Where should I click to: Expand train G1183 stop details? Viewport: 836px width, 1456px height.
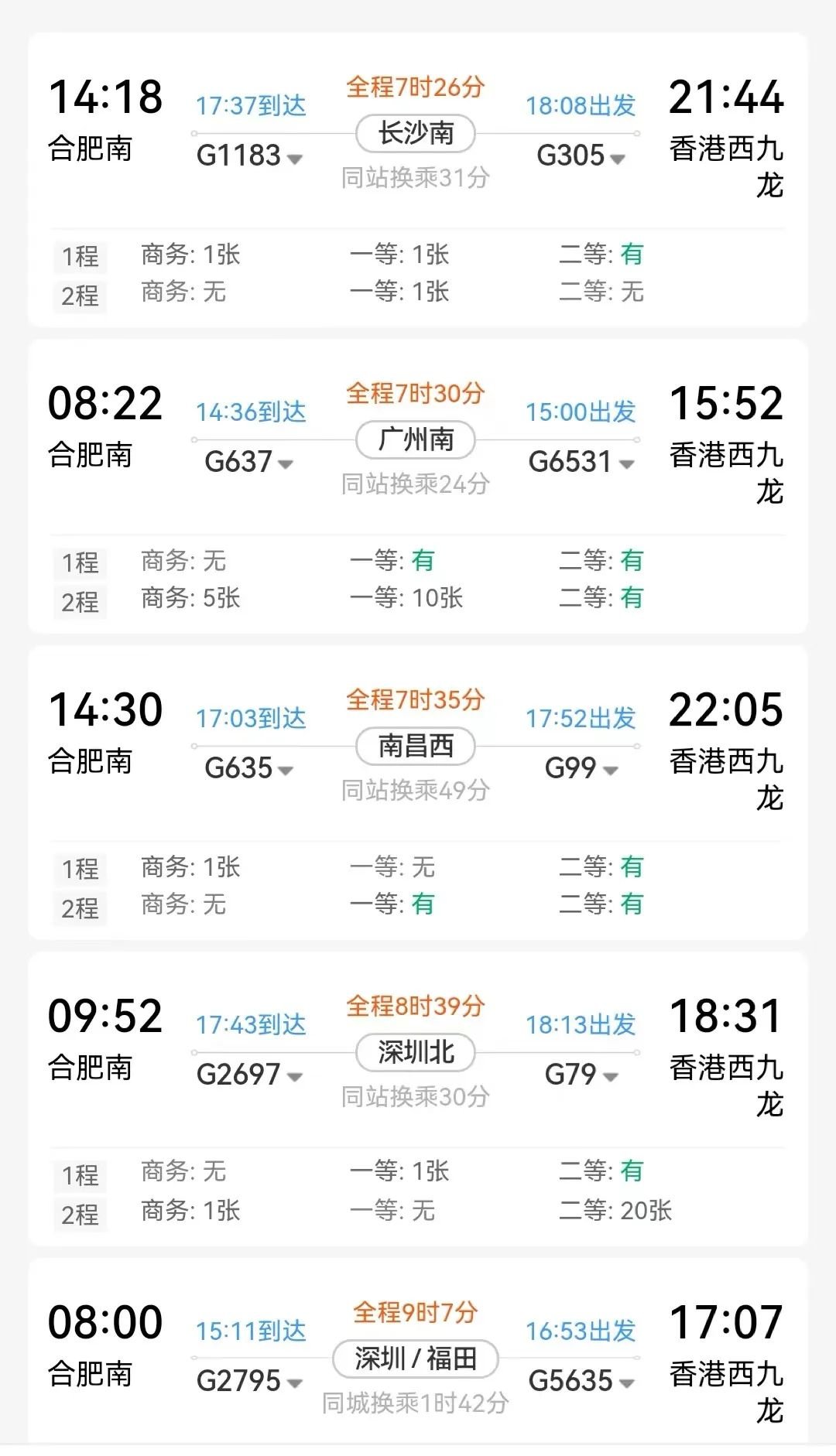[249, 156]
